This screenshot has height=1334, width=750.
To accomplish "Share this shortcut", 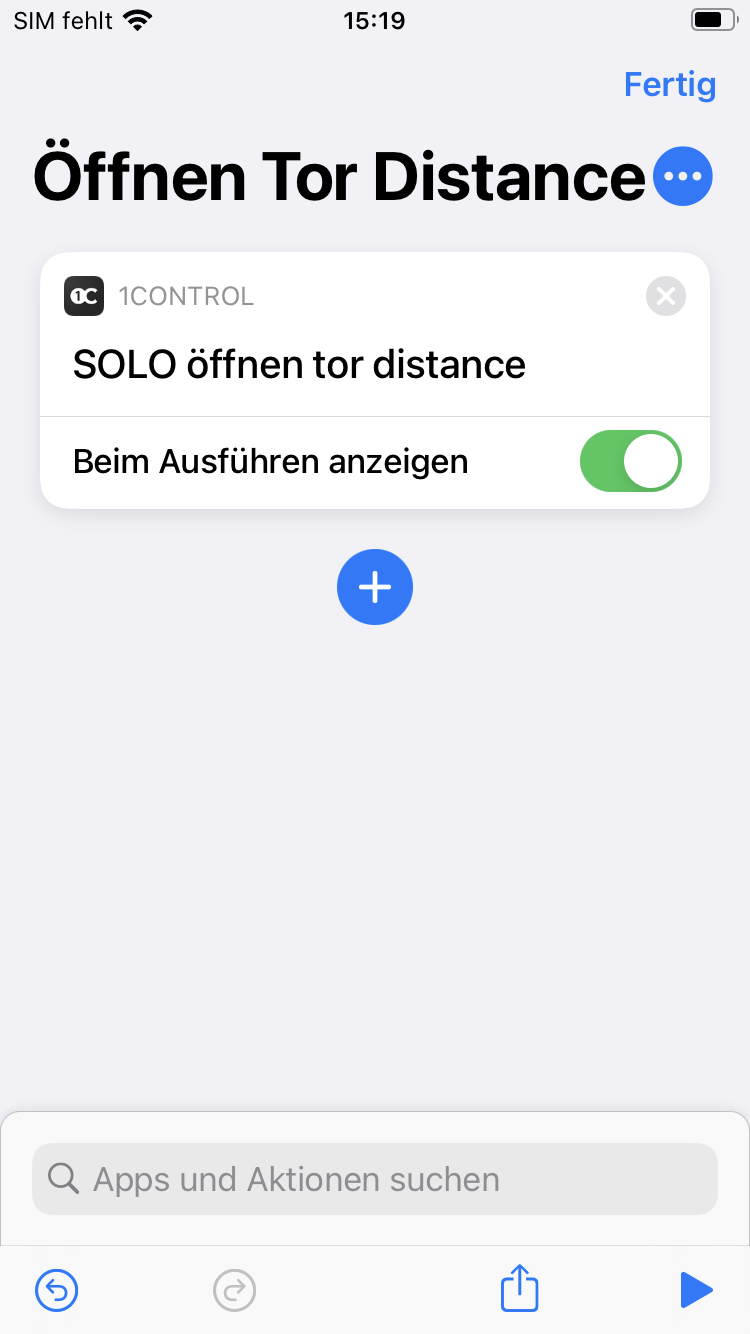I will pyautogui.click(x=520, y=1288).
